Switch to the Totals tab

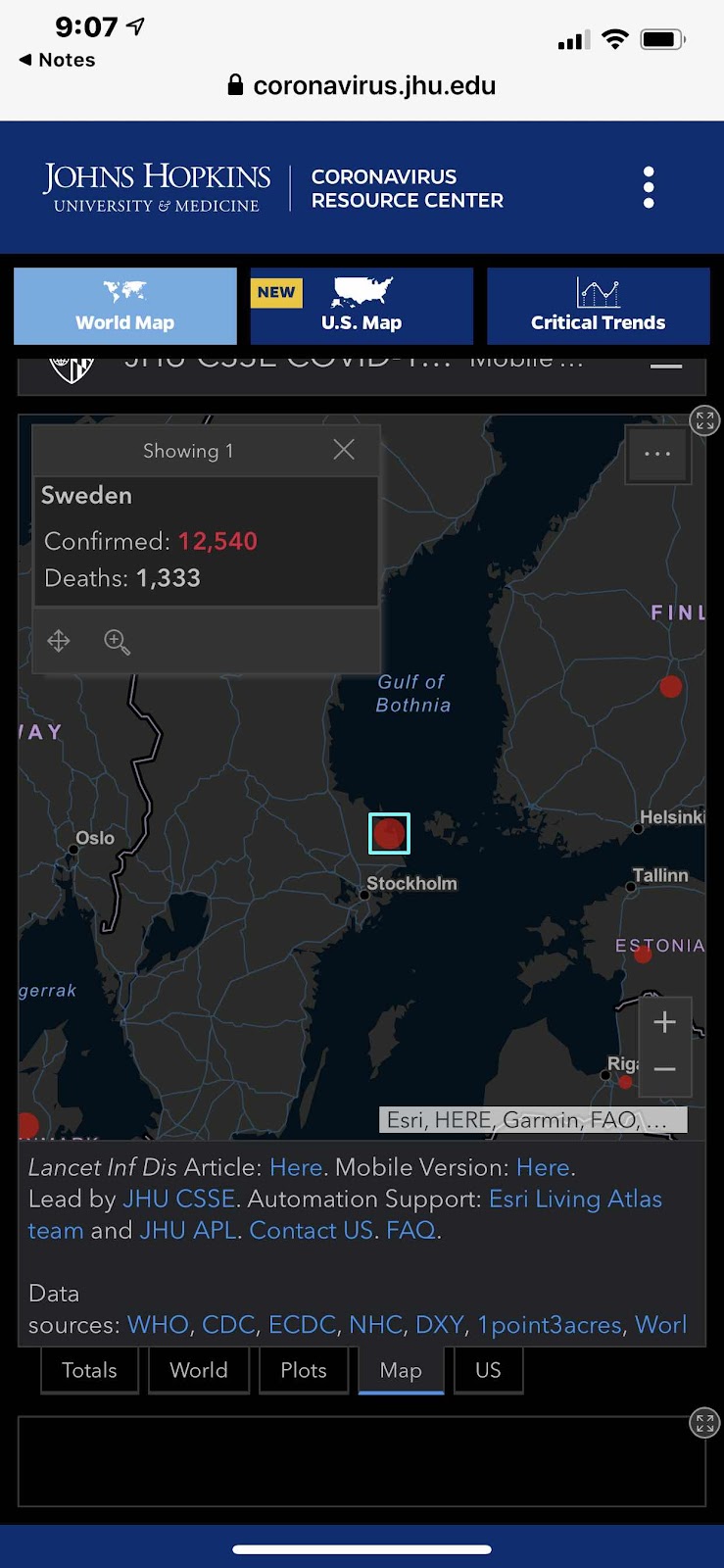tap(89, 1370)
